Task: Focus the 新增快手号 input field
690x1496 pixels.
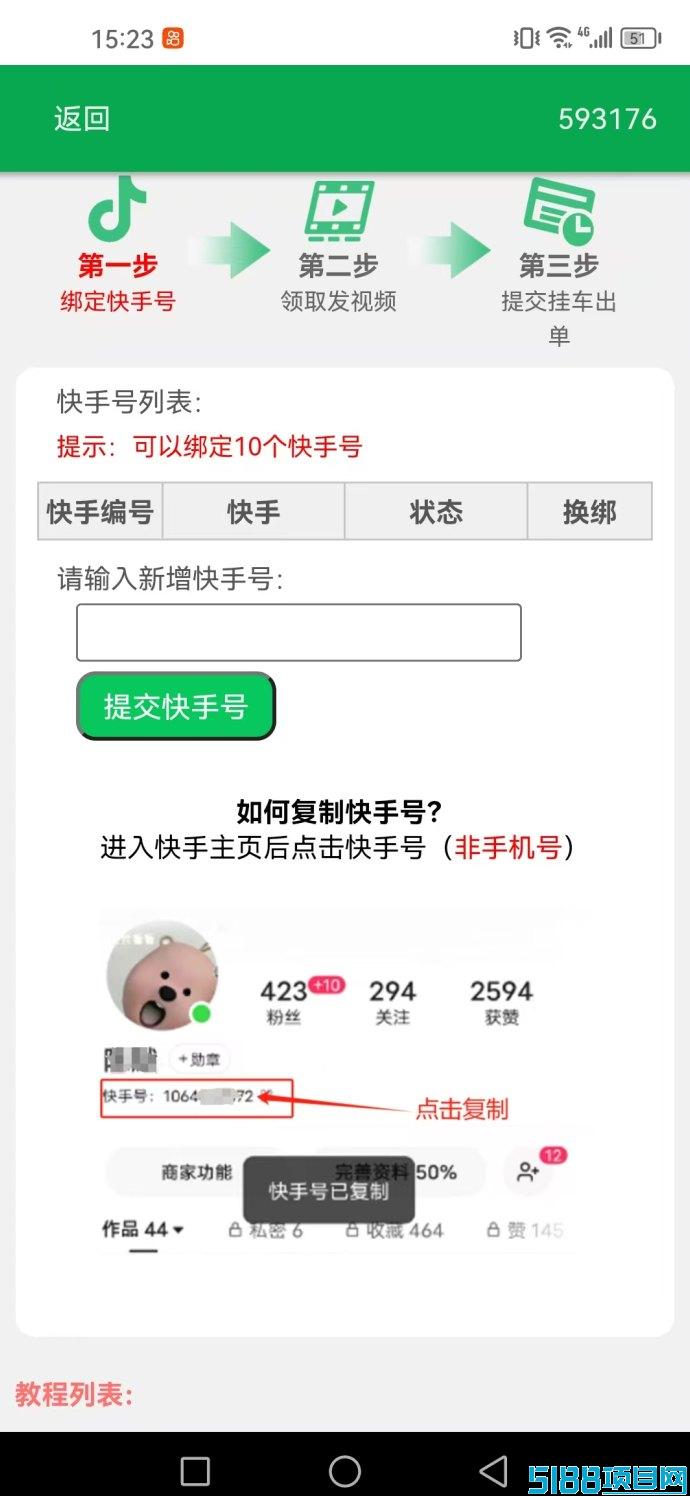Action: (x=299, y=632)
